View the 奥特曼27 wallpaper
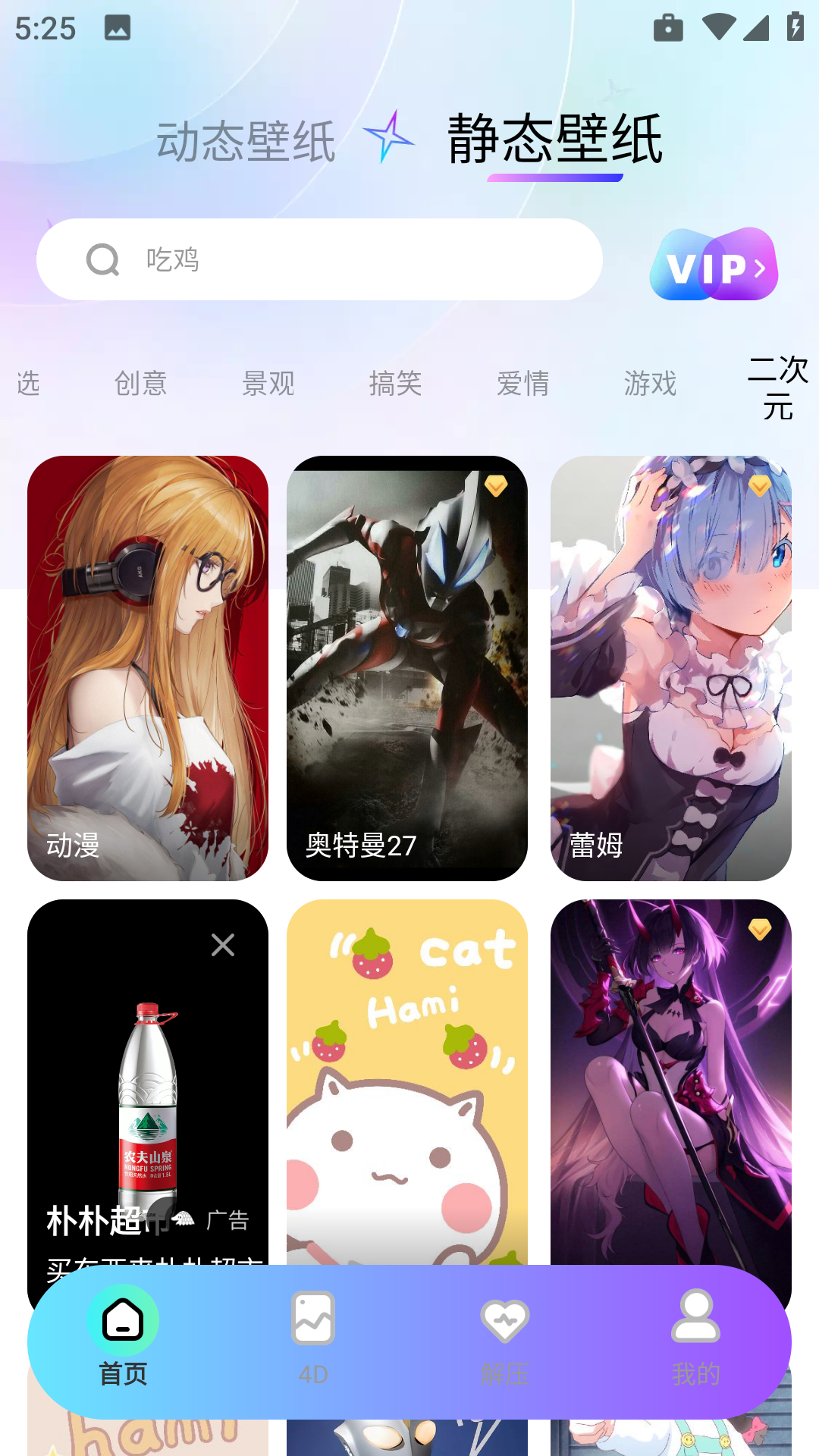 [407, 667]
